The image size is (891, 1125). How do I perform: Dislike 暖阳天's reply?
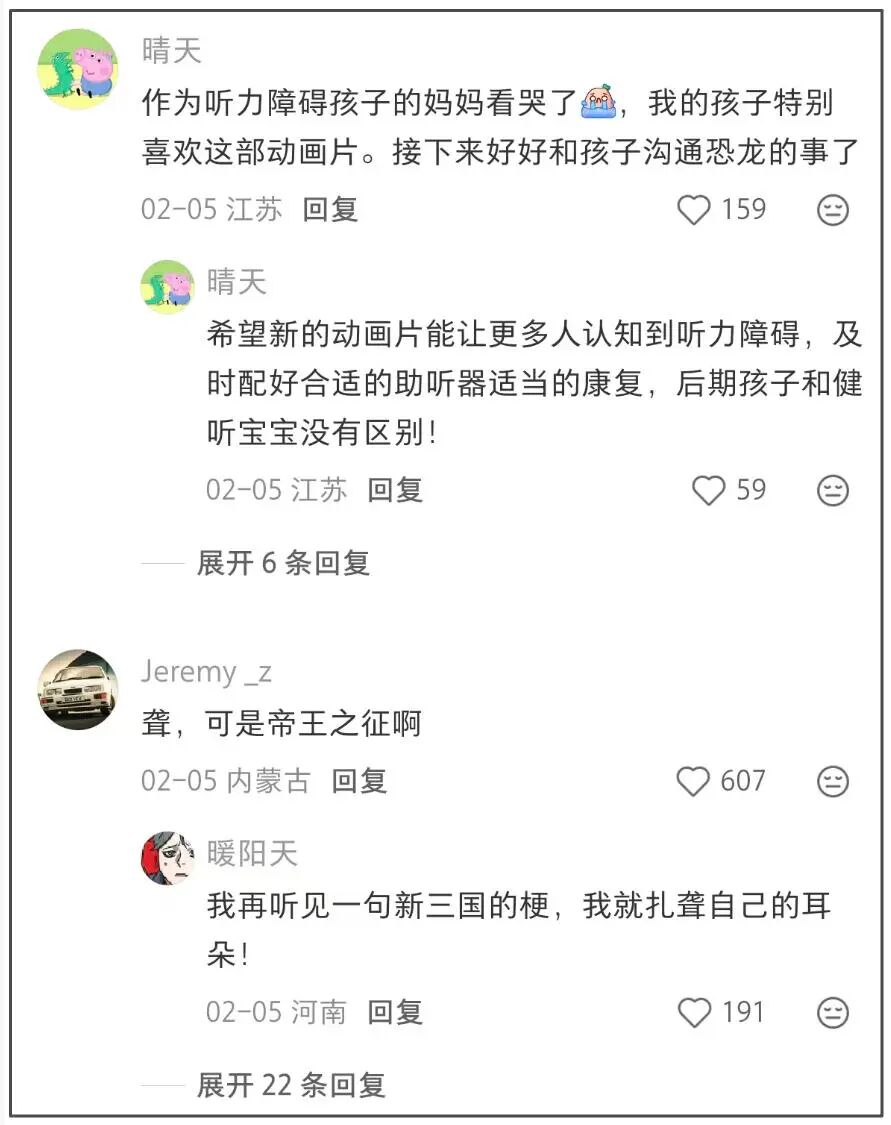(833, 1012)
